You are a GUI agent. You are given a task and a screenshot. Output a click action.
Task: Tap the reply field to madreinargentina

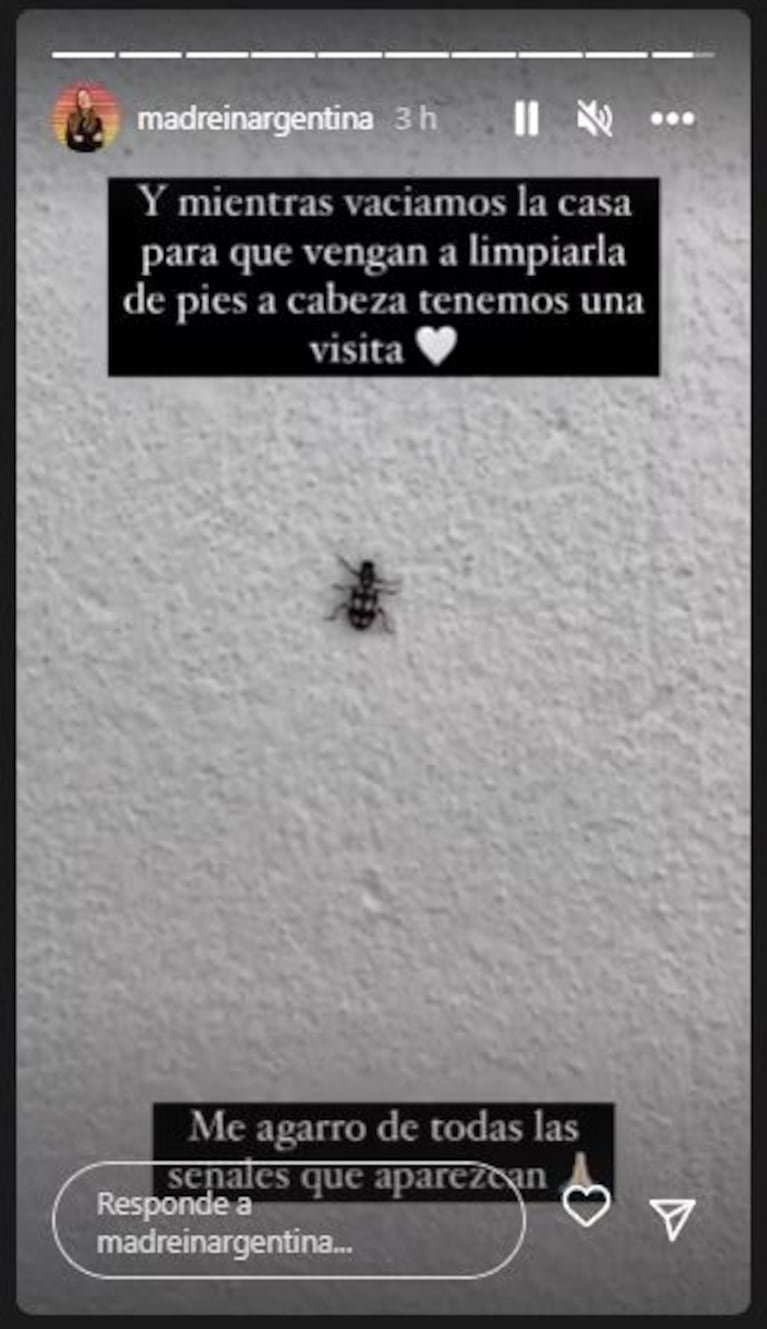coord(288,1220)
